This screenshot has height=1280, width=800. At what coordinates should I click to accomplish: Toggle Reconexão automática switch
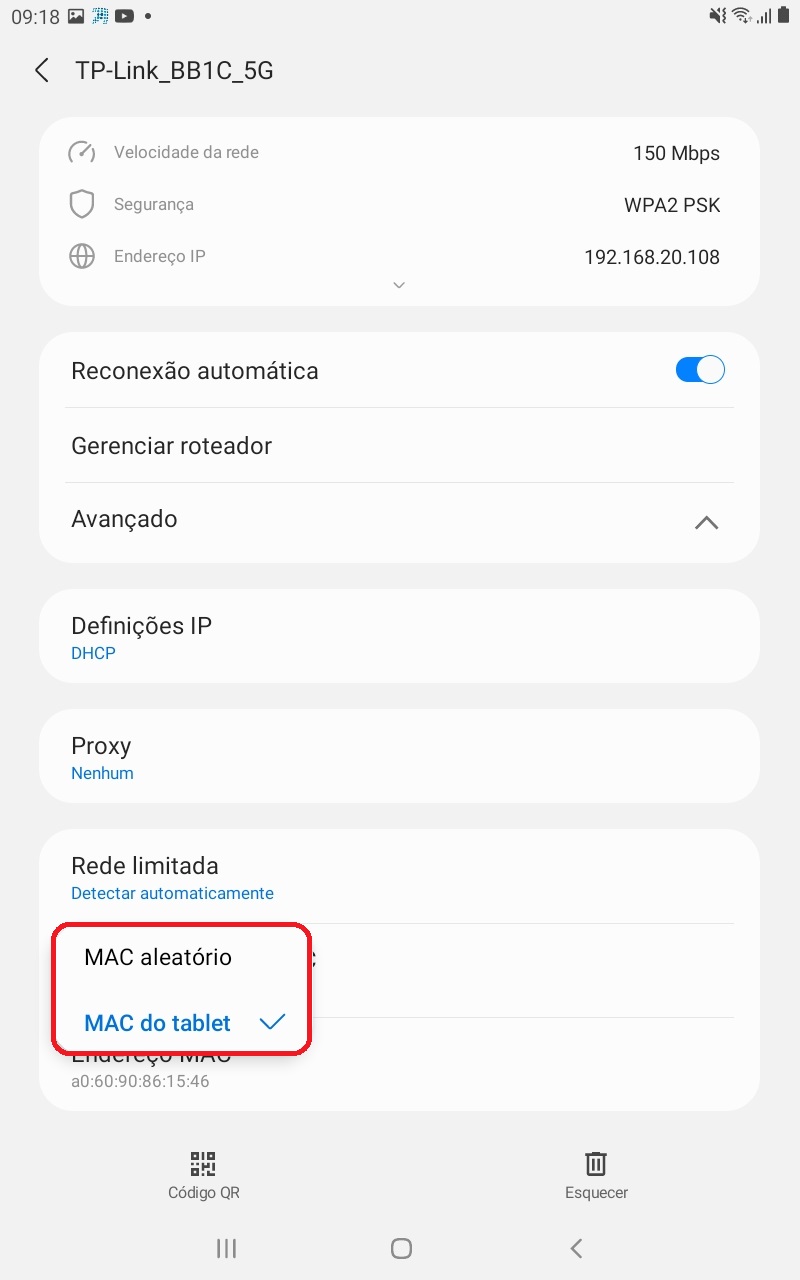pyautogui.click(x=699, y=370)
